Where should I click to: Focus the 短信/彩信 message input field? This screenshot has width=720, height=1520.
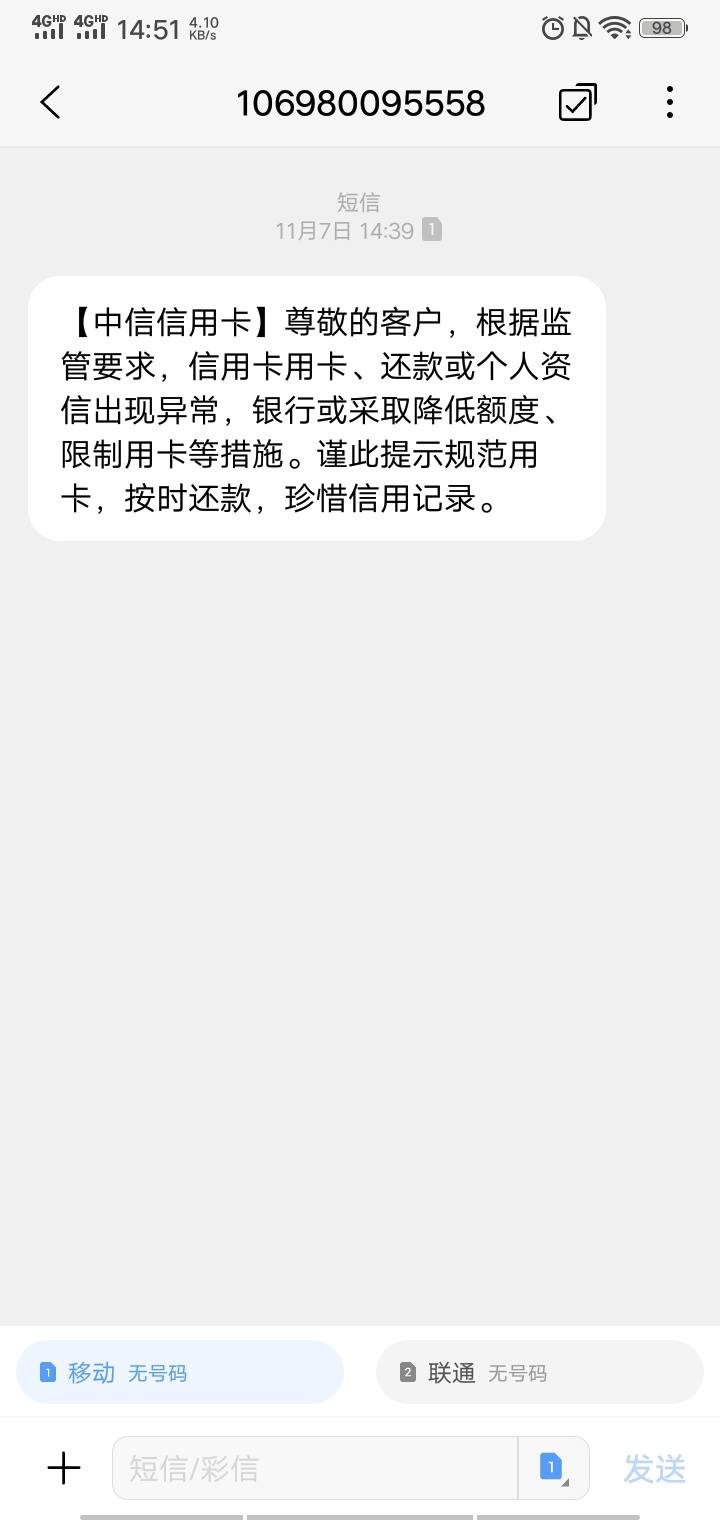315,1468
